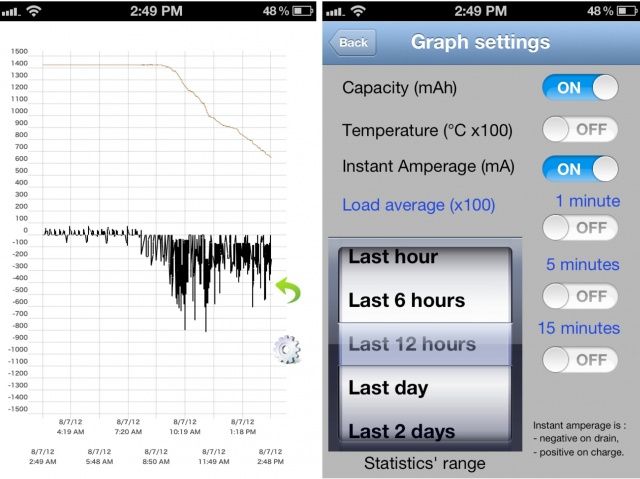Choose Last 6 hours range
The width and height of the screenshot is (640, 479).
pyautogui.click(x=406, y=300)
